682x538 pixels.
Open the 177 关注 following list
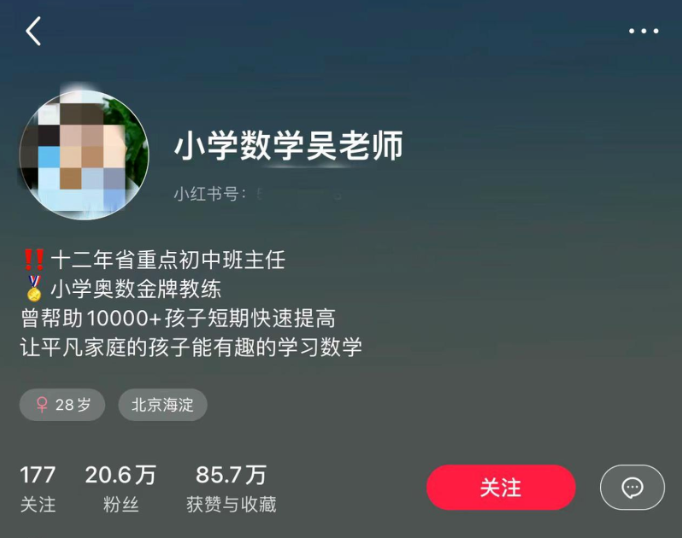(x=38, y=488)
